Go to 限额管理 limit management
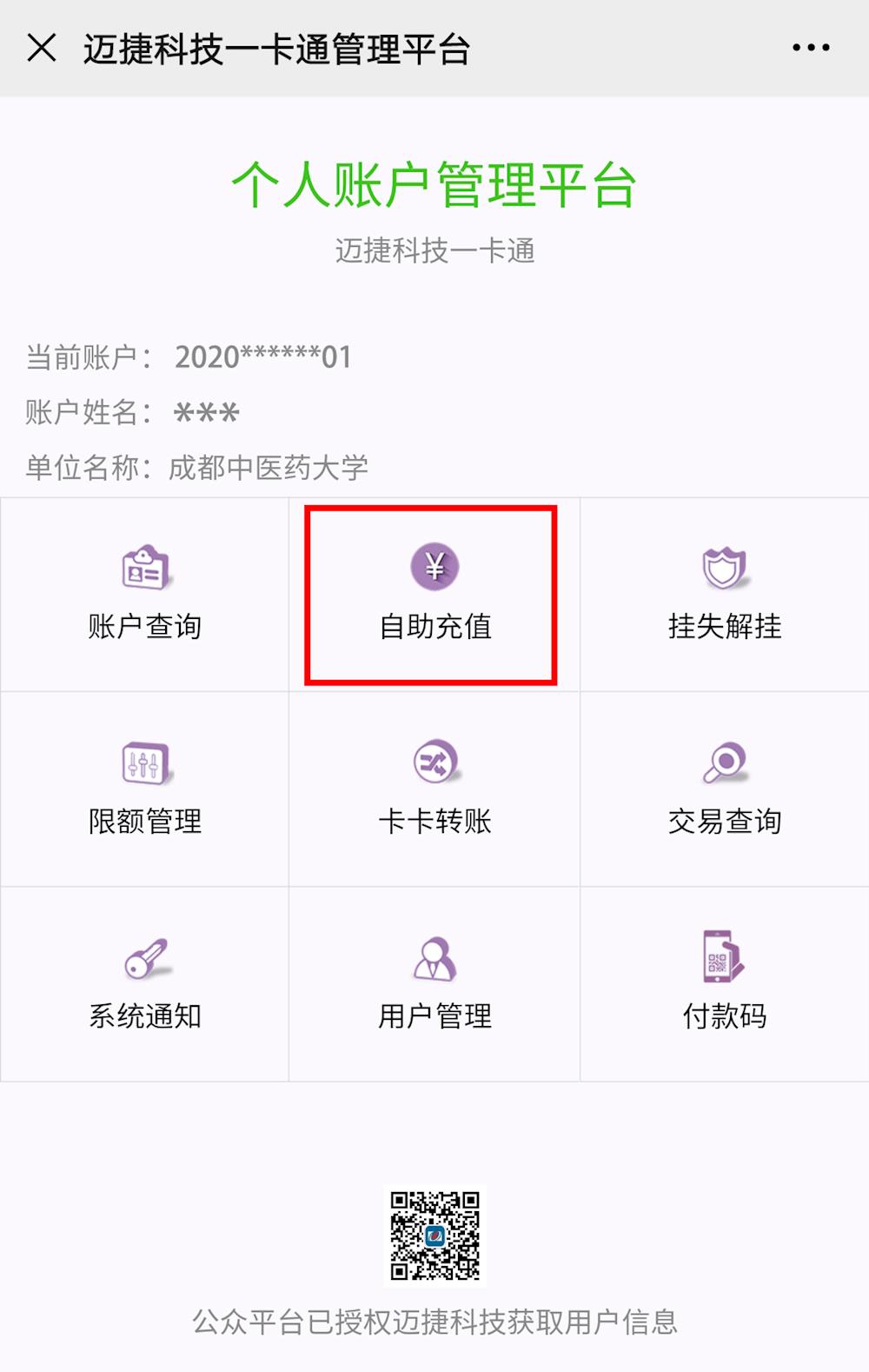Screen dimensions: 869x1372 pyautogui.click(x=144, y=789)
